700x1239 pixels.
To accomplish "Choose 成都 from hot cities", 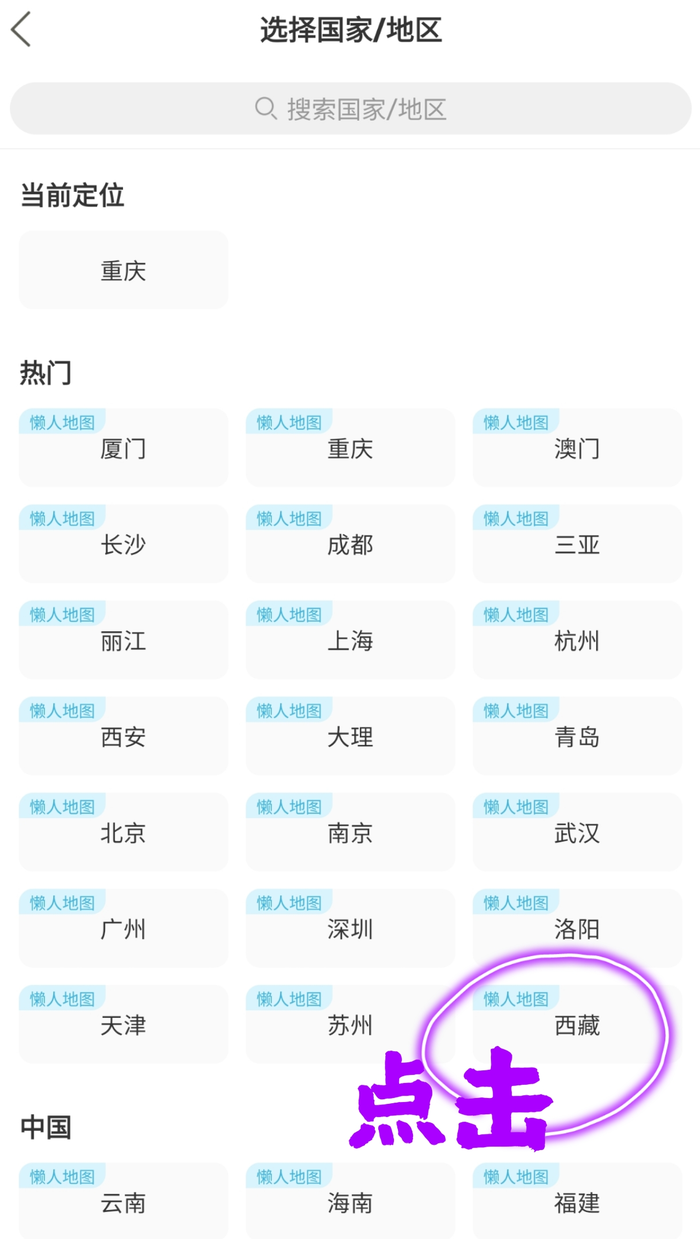I will pyautogui.click(x=350, y=543).
